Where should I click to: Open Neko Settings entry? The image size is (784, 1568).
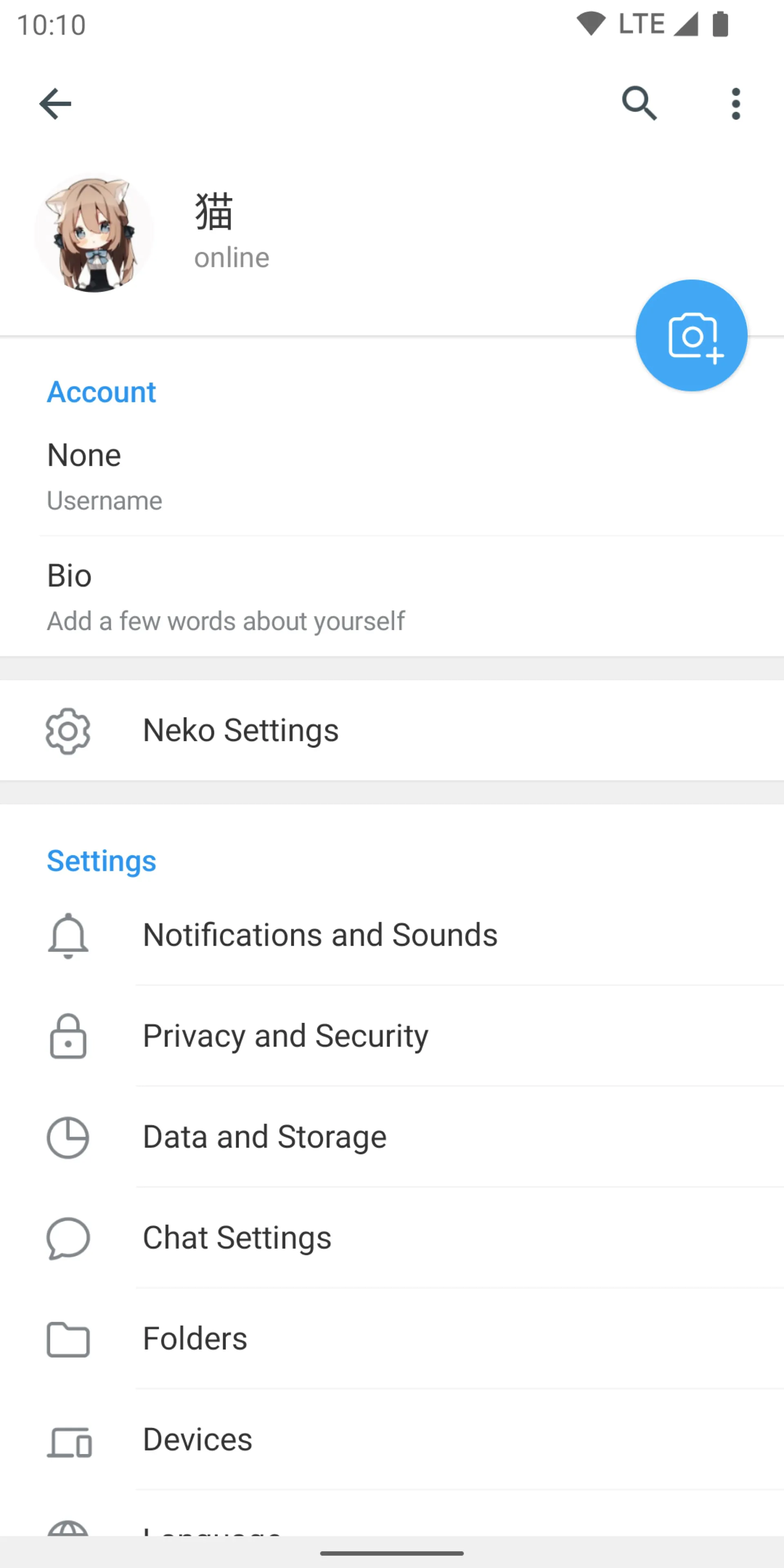(241, 730)
